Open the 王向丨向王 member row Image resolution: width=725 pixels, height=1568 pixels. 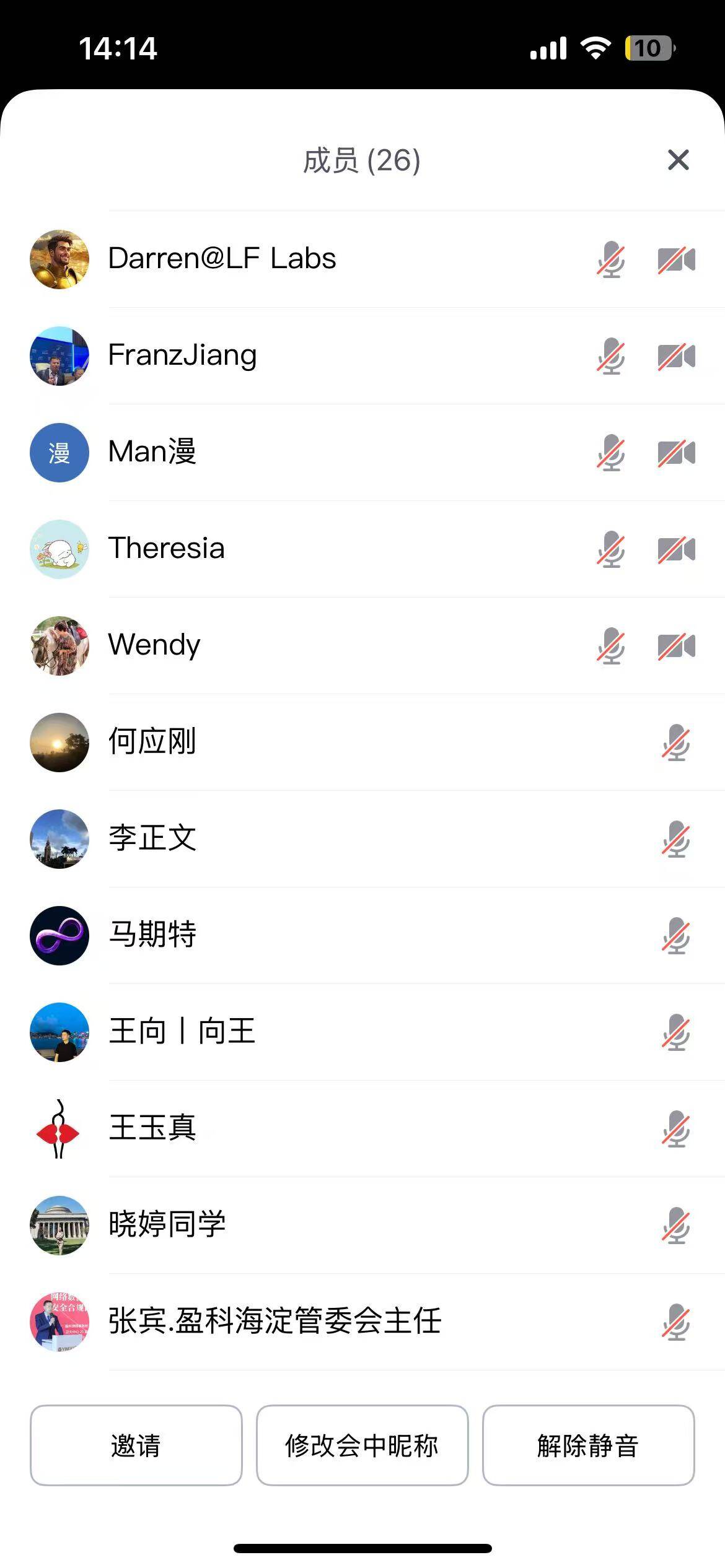click(x=182, y=1032)
